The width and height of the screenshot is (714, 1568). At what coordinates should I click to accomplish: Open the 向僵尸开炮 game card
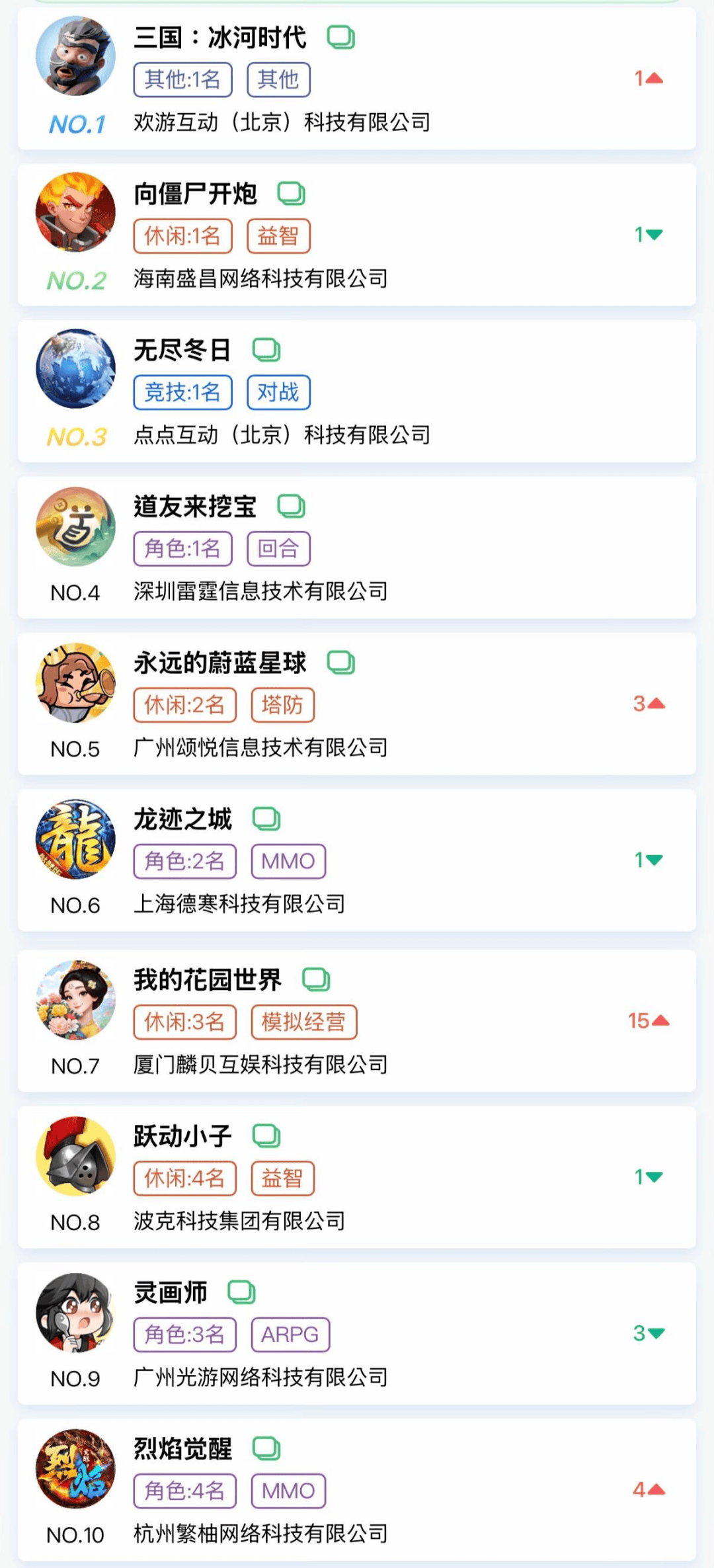[357, 235]
